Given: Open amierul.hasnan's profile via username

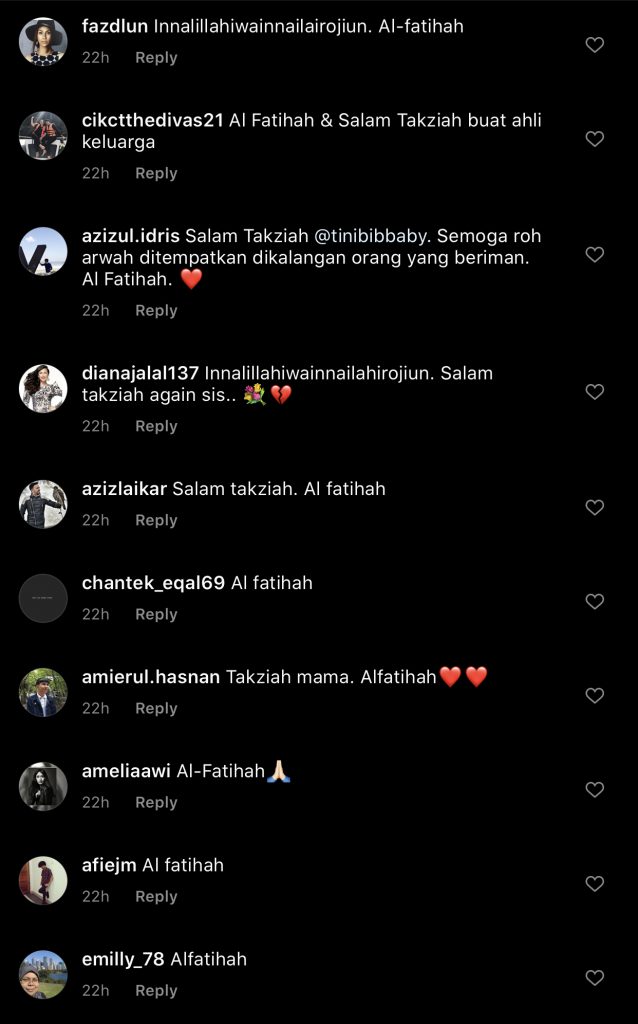Looking at the screenshot, I should (151, 677).
